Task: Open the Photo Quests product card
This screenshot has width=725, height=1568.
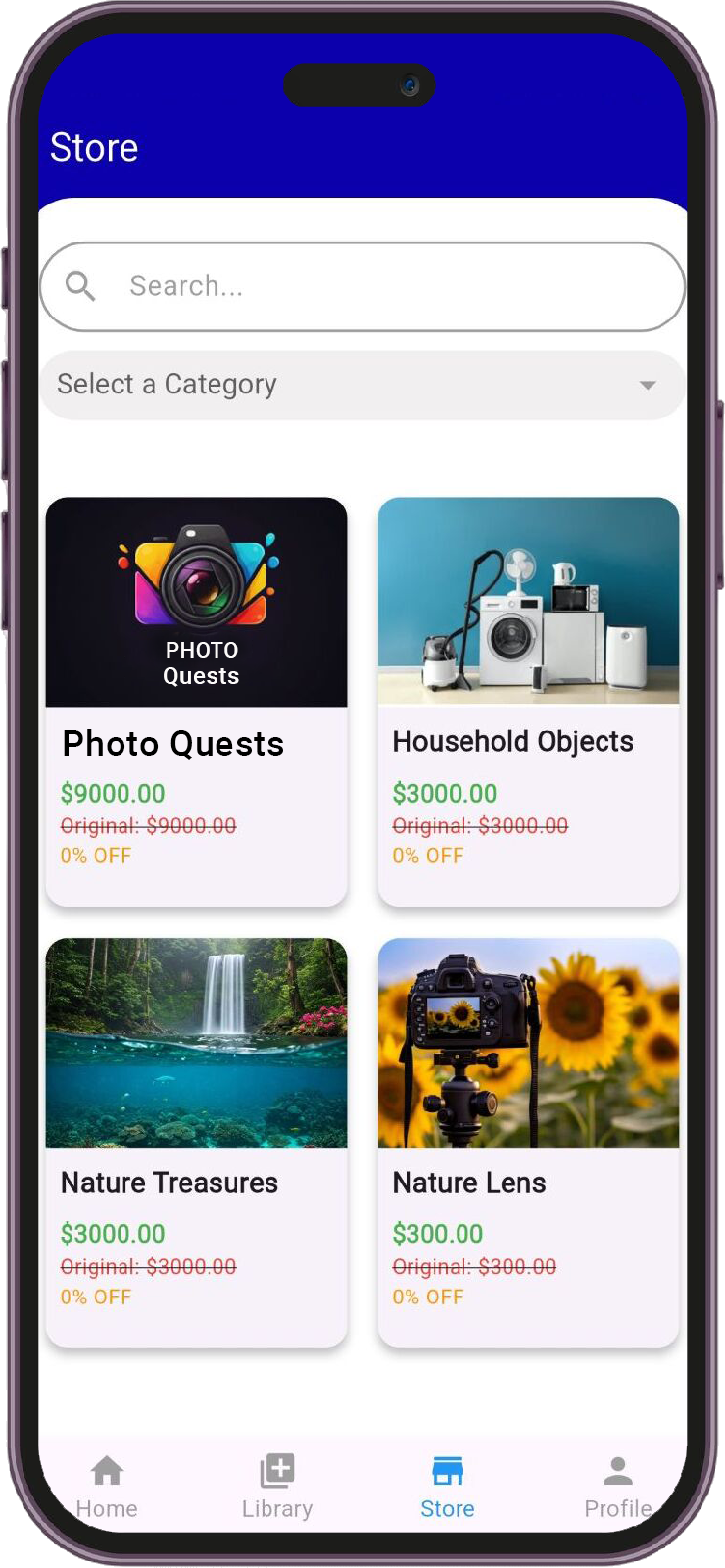Action: tap(196, 701)
